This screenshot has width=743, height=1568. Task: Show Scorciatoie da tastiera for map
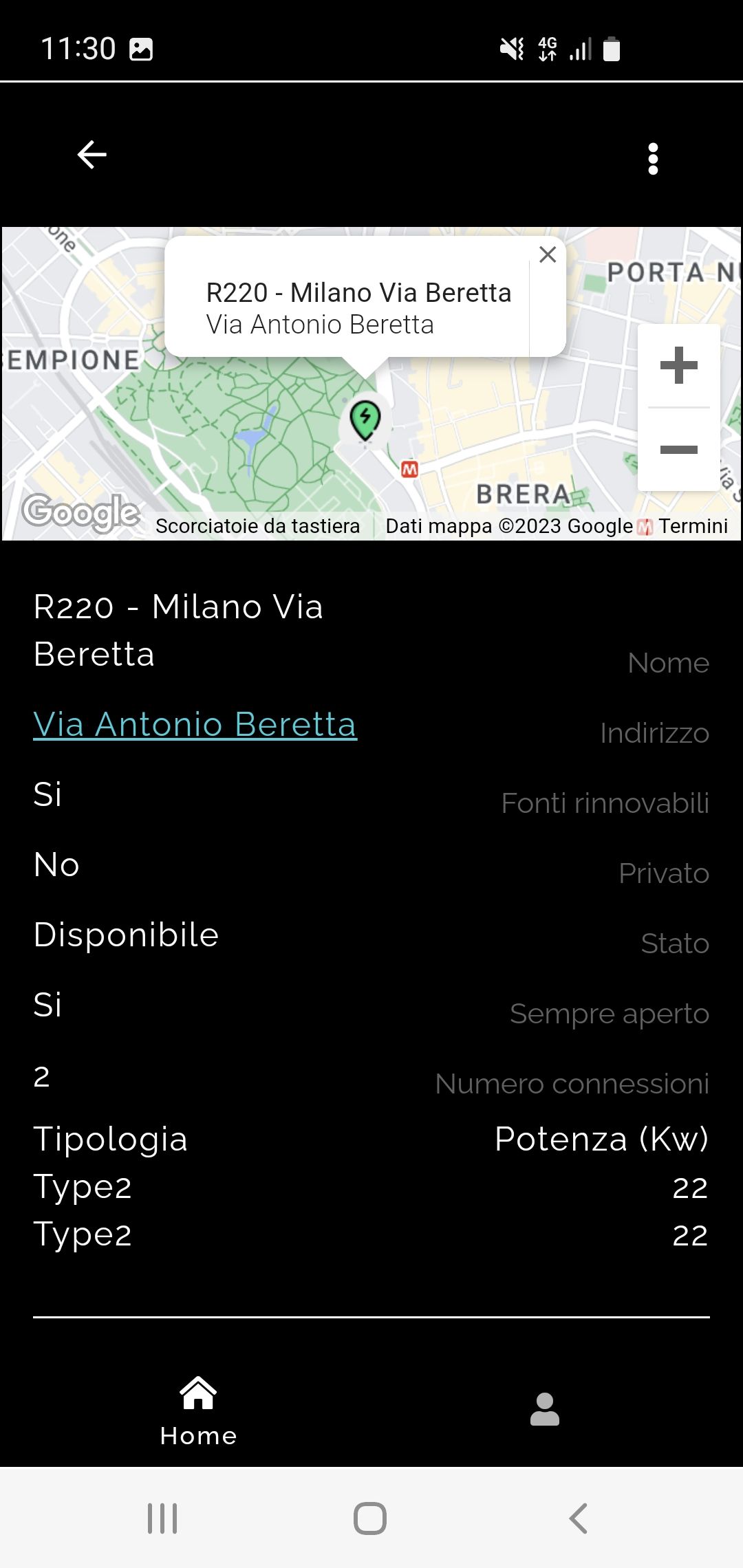pyautogui.click(x=257, y=526)
